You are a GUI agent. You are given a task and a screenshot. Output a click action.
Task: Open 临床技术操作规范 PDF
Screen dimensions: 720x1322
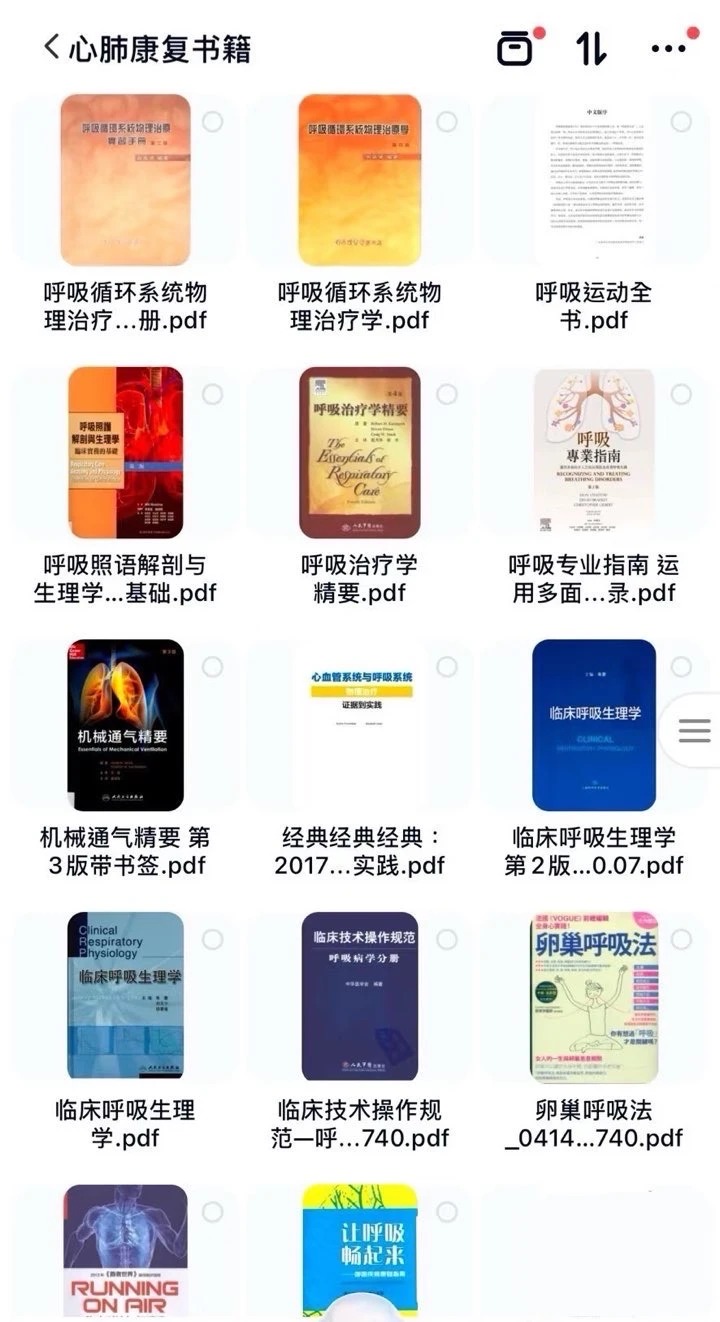coord(360,996)
